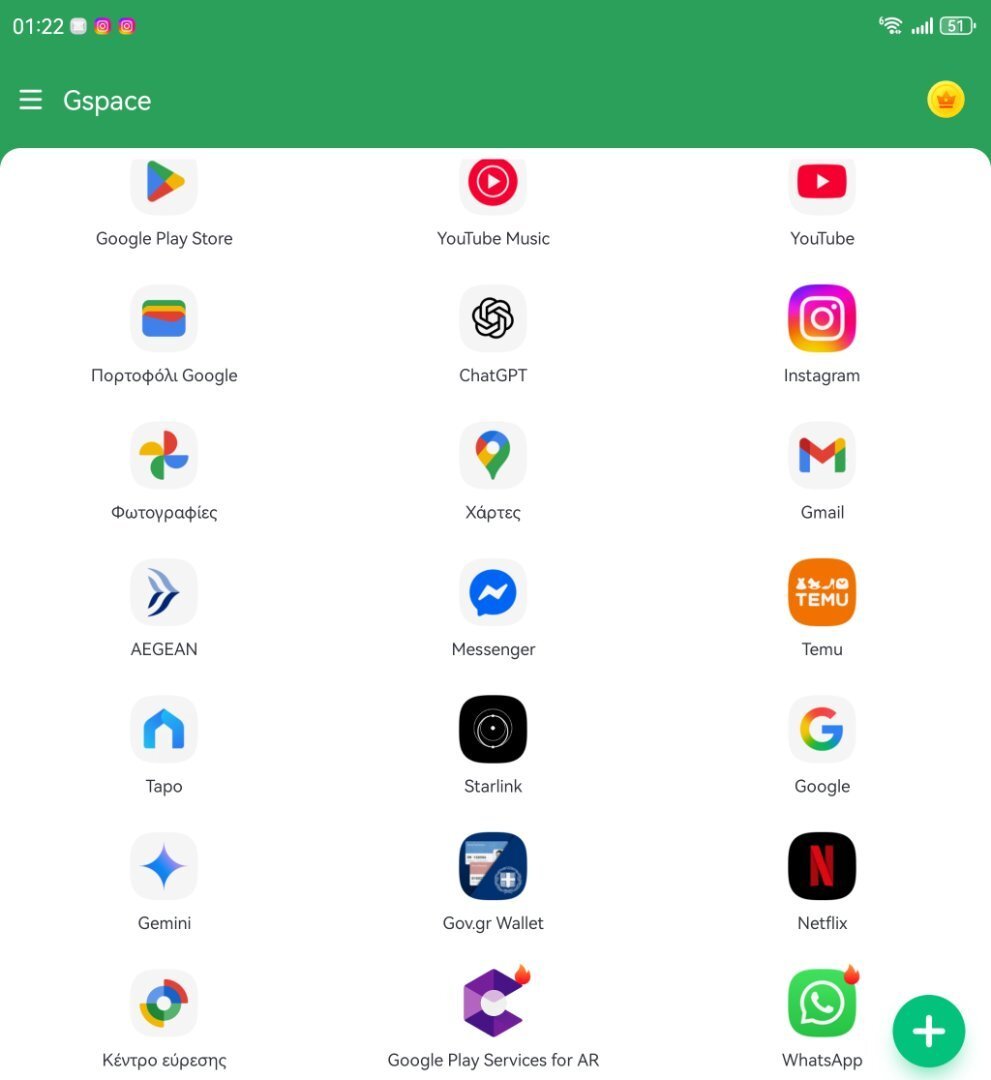Launch Starlink
Image resolution: width=991 pixels, height=1080 pixels.
[x=493, y=730]
